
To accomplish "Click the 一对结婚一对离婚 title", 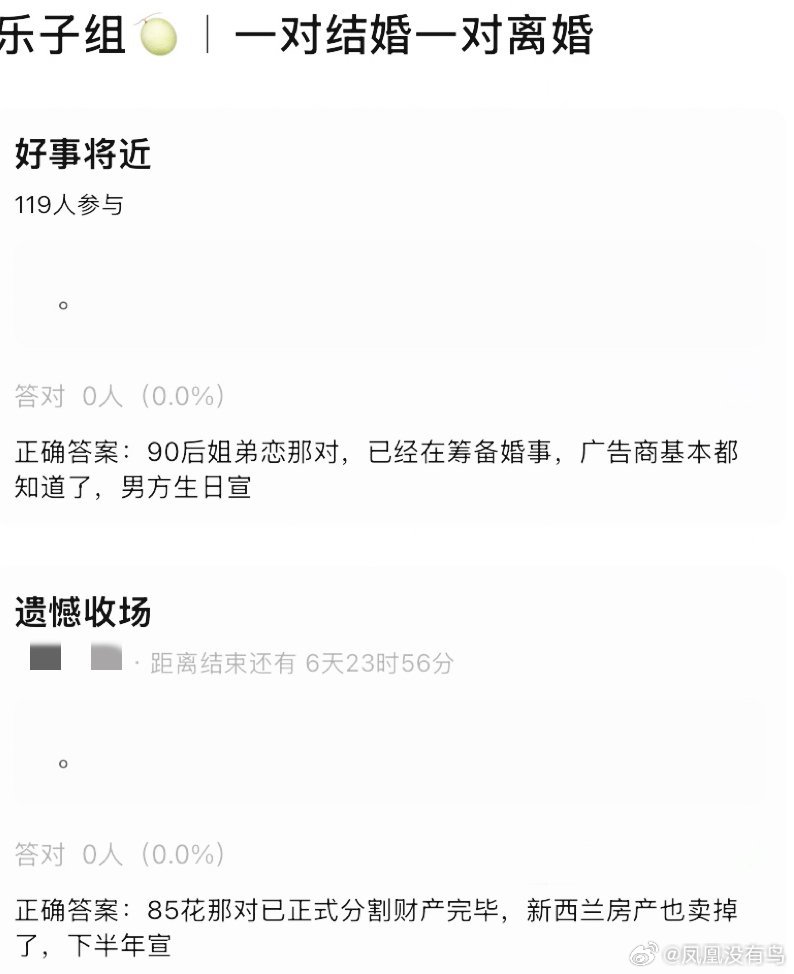I will 415,33.
